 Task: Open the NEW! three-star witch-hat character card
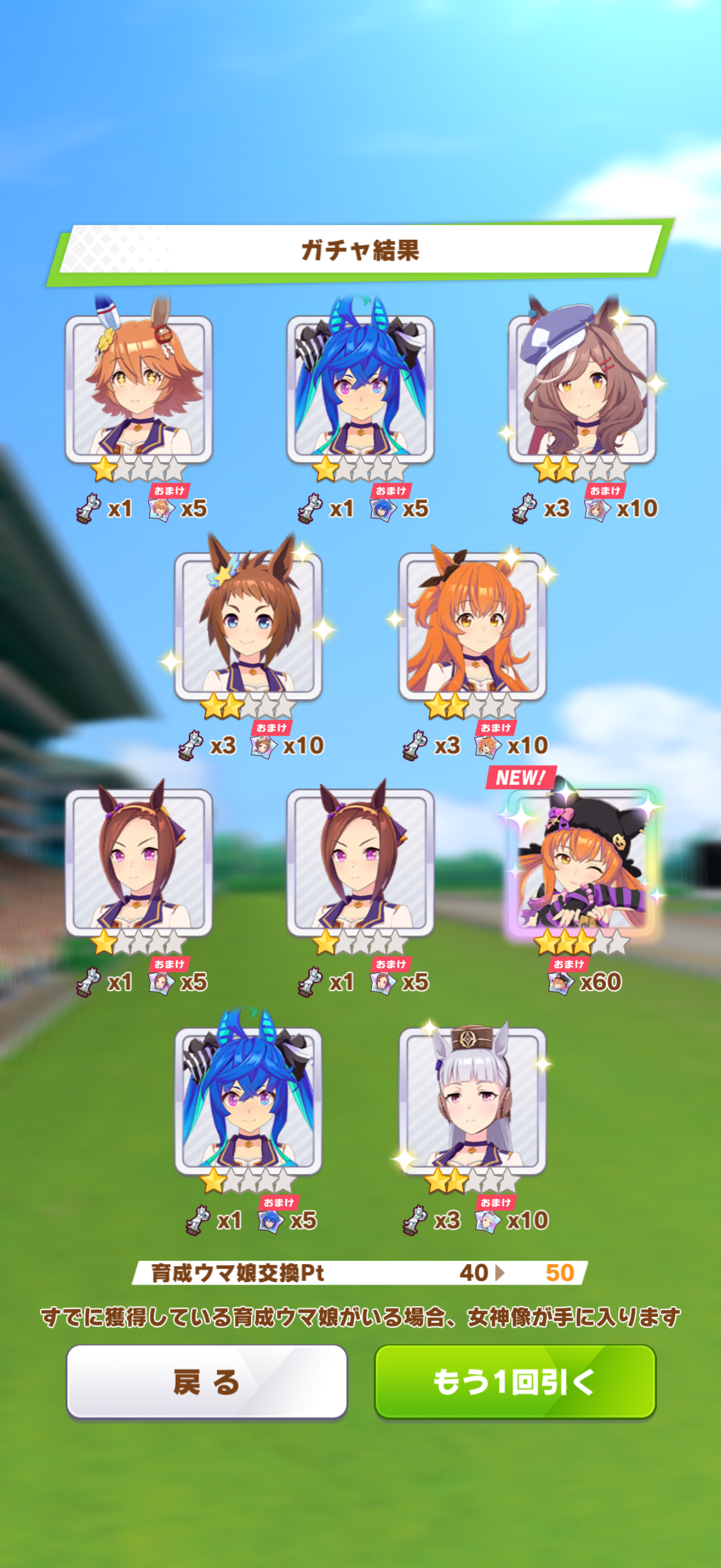pos(582,862)
